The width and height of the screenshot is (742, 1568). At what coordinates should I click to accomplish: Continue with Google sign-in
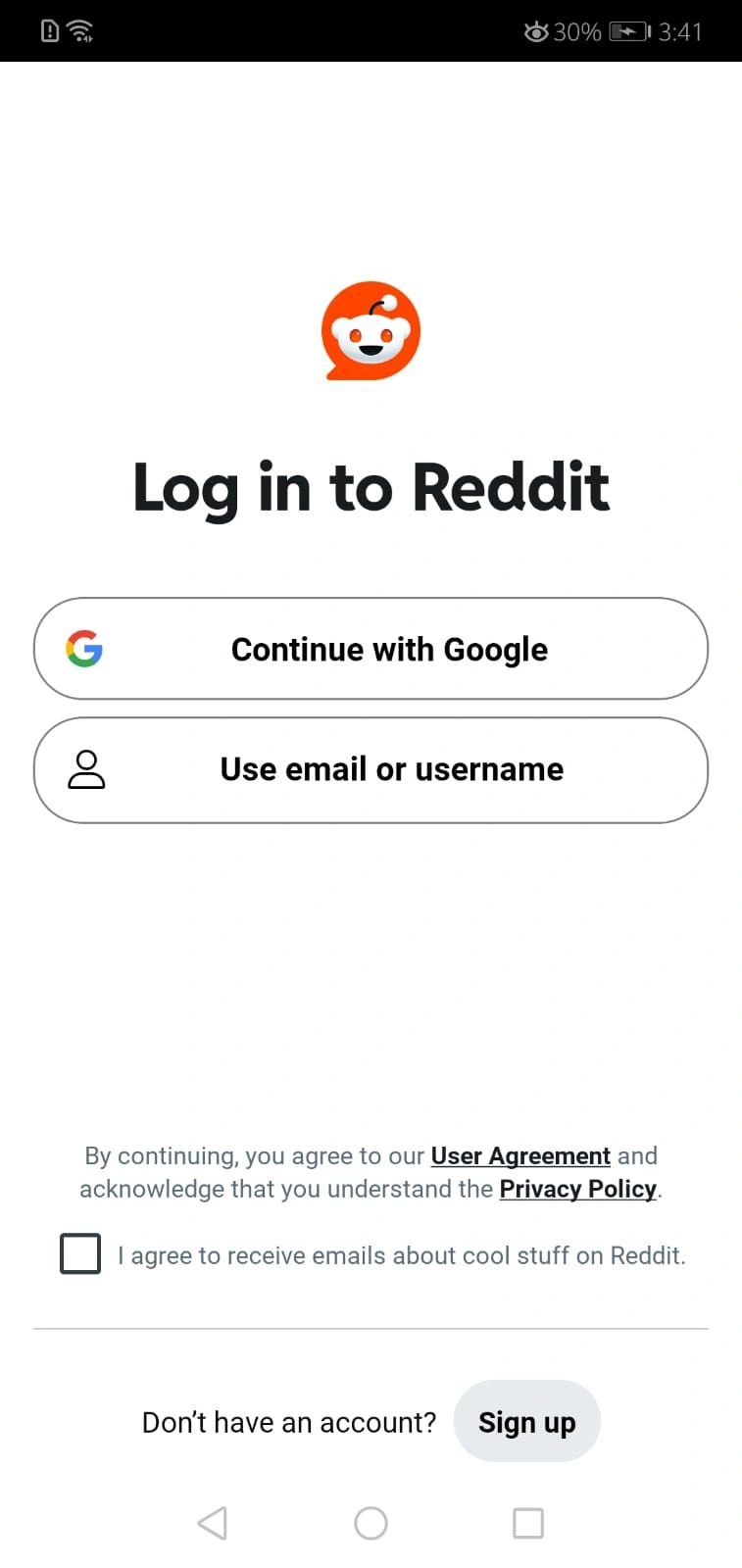(x=371, y=649)
